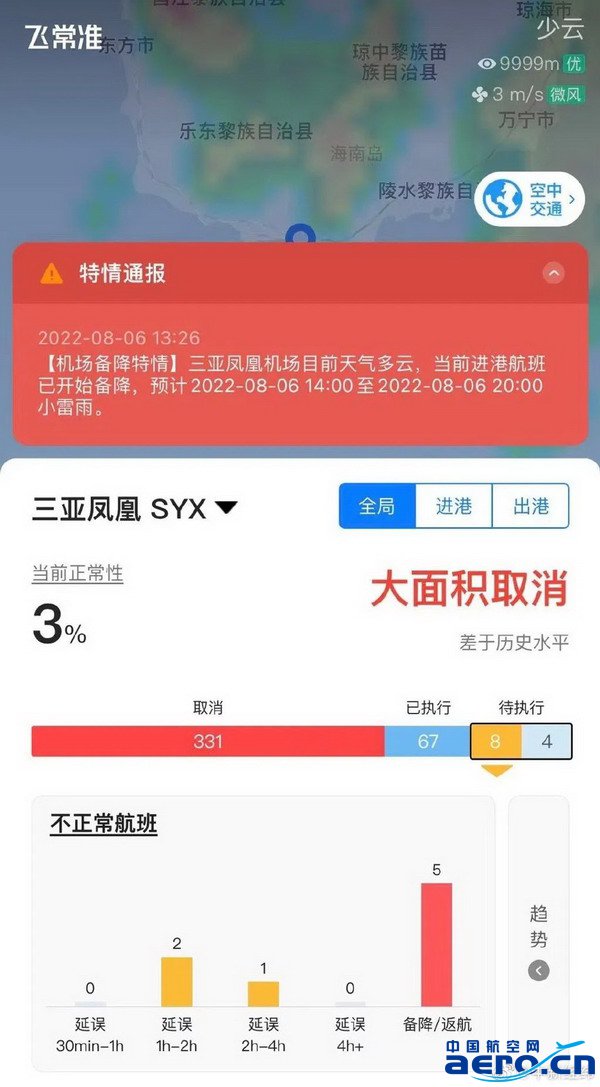Switch to the 进港 tab

453,506
